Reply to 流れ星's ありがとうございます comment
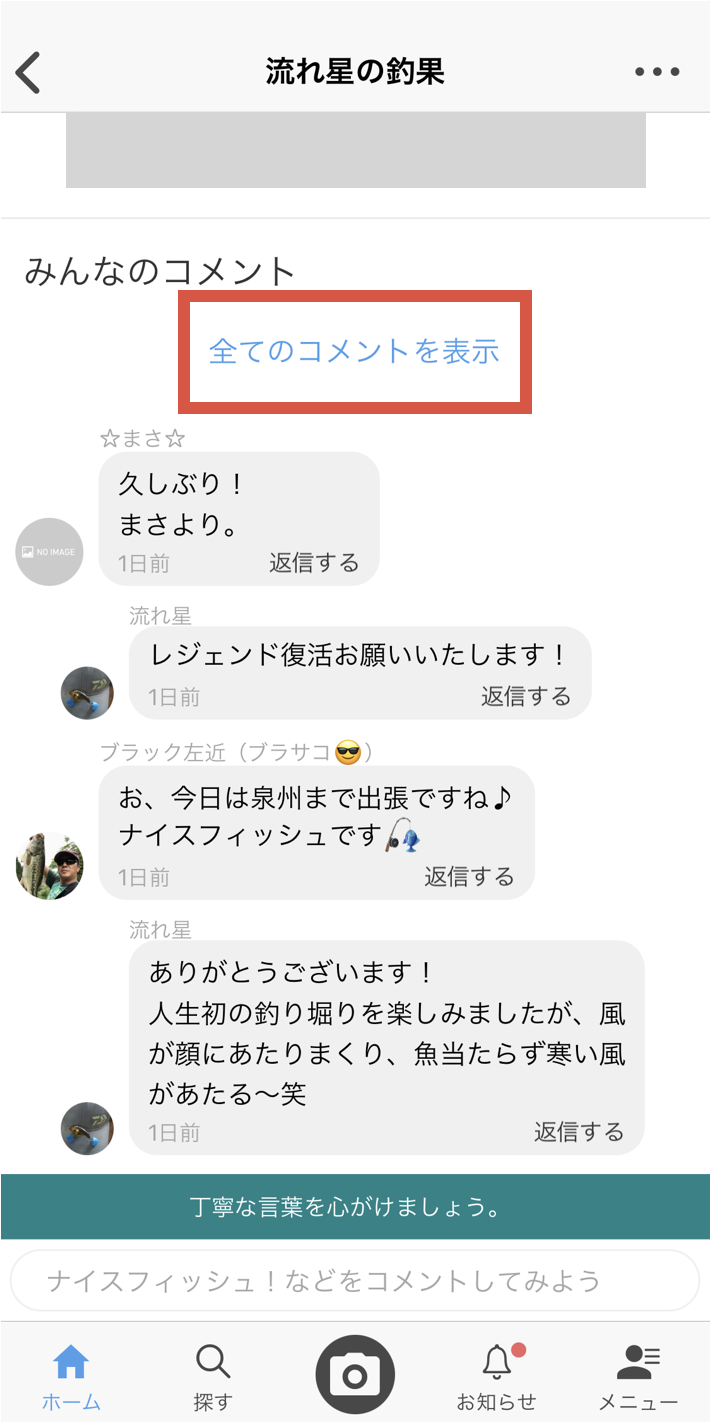The image size is (710, 1422). 578,1132
